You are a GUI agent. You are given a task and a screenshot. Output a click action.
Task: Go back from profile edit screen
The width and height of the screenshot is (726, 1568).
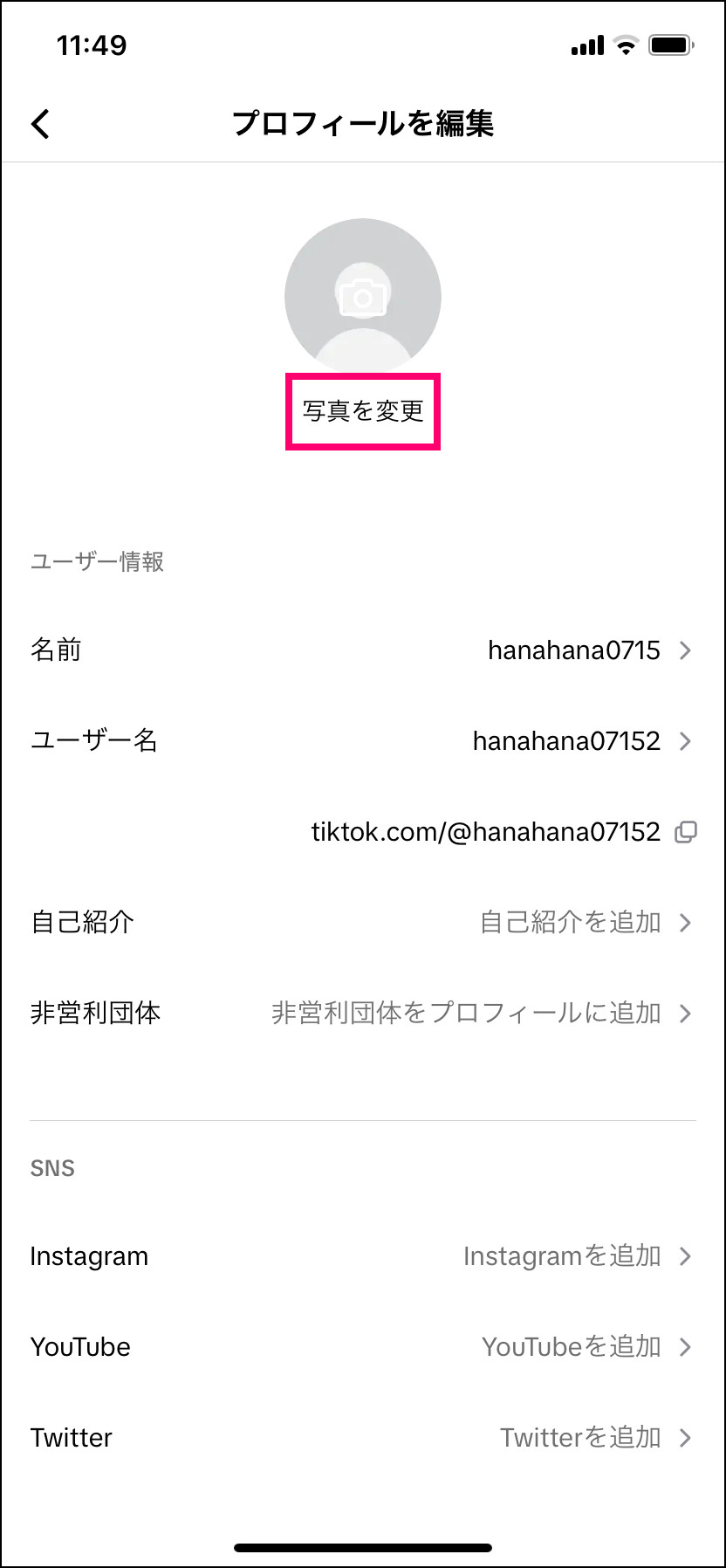[41, 124]
